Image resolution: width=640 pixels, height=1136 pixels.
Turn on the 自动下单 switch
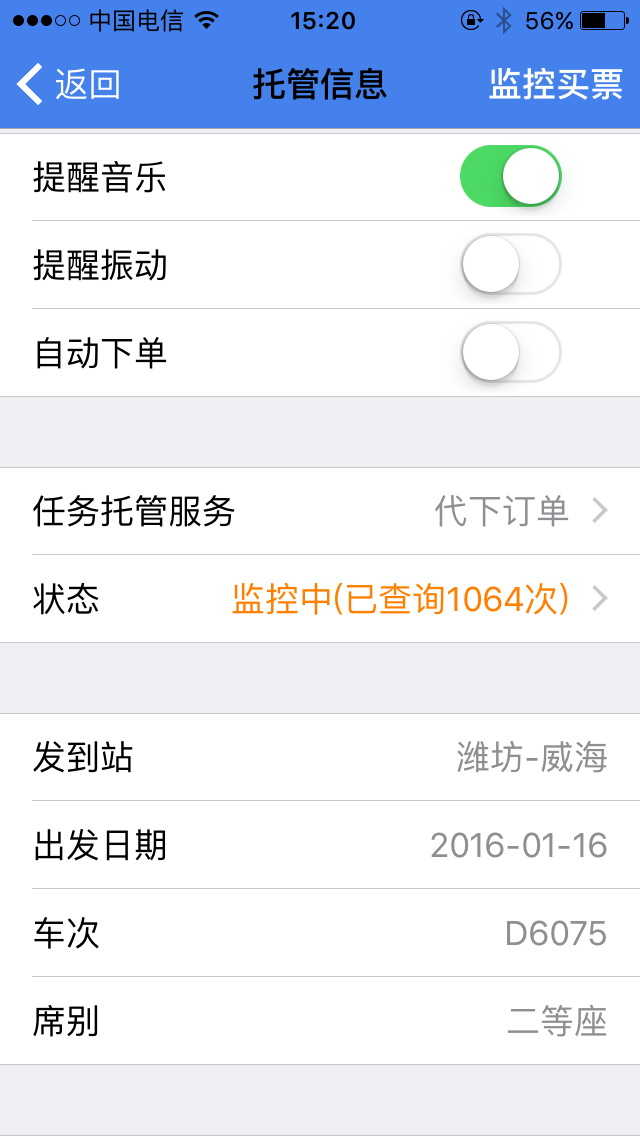point(511,351)
